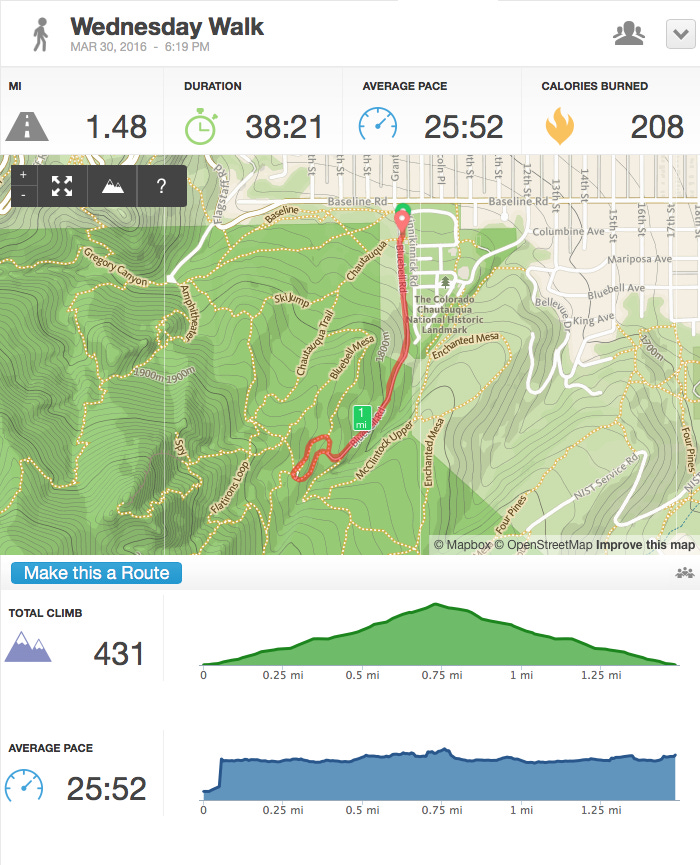Screen dimensions: 700x865
Task: Open map help question mark
Action: (x=162, y=186)
